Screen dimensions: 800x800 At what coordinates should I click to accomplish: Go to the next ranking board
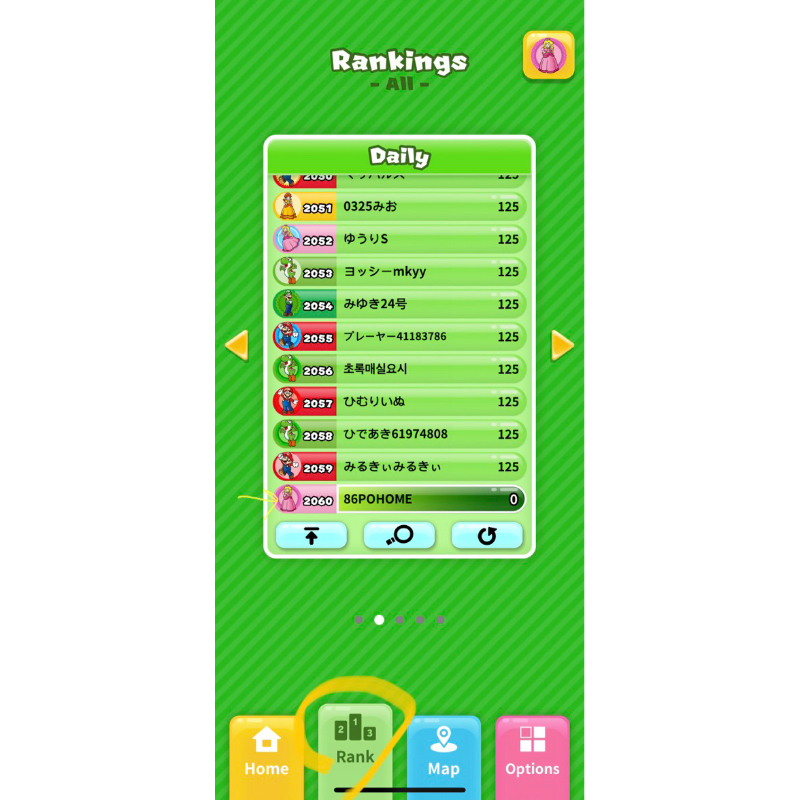[563, 346]
